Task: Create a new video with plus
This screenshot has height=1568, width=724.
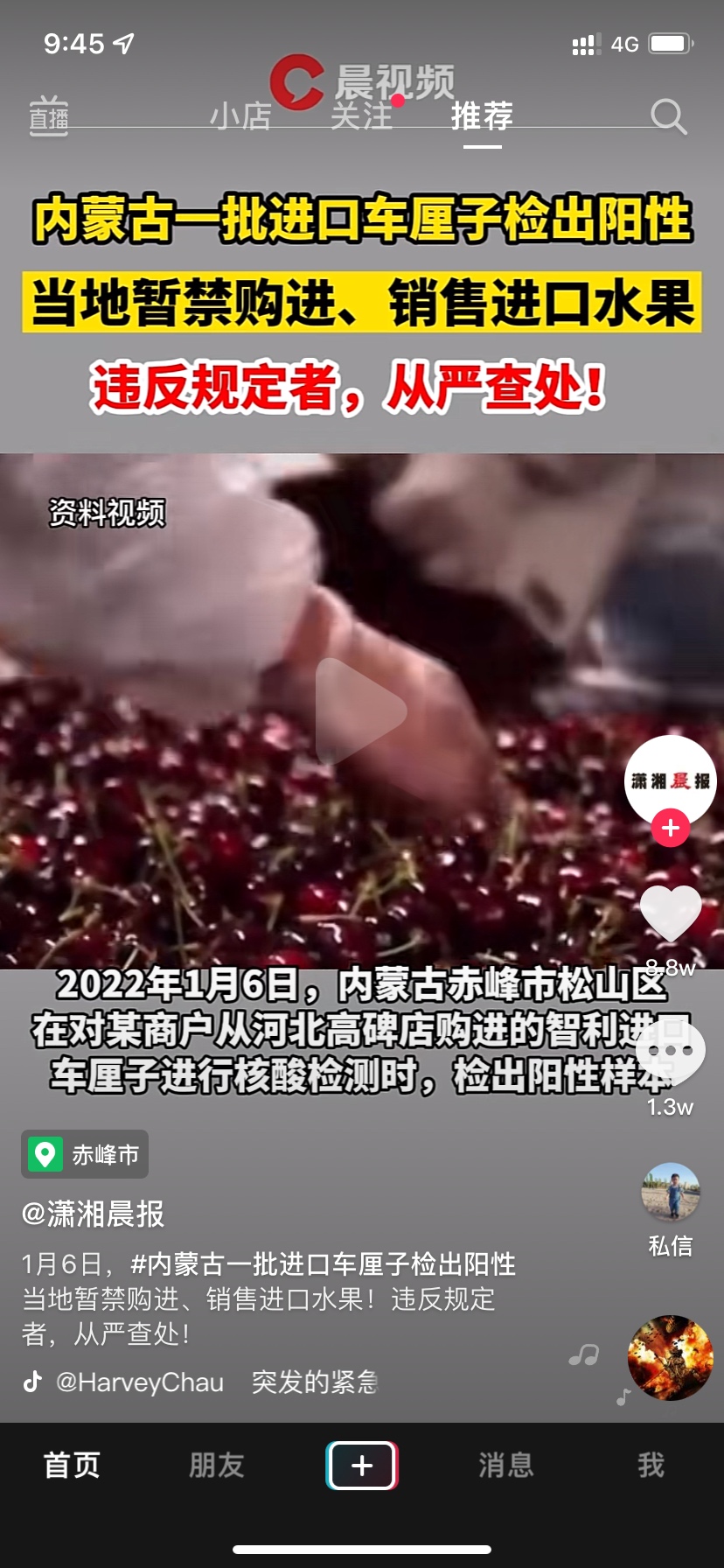Action: (362, 1465)
